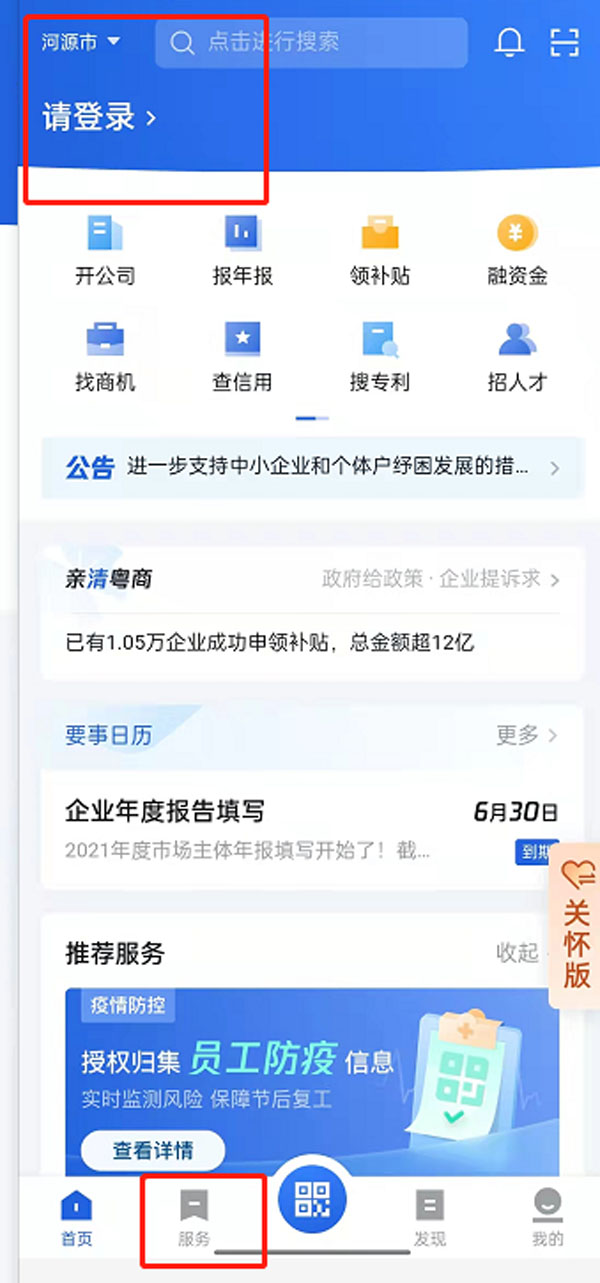
Task: Open the scan icon
Action: 565,42
